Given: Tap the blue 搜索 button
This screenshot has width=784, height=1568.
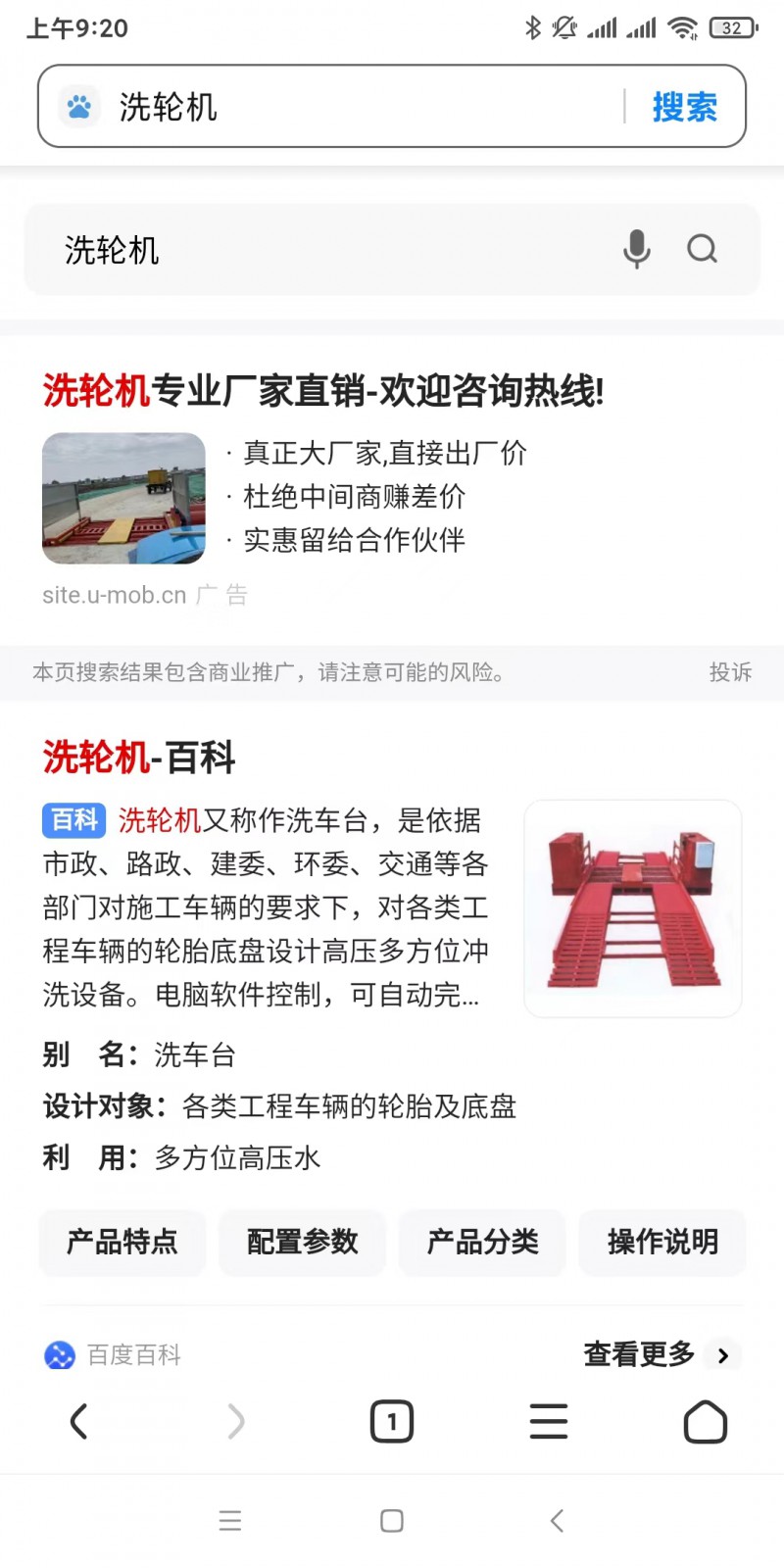Looking at the screenshot, I should [684, 107].
